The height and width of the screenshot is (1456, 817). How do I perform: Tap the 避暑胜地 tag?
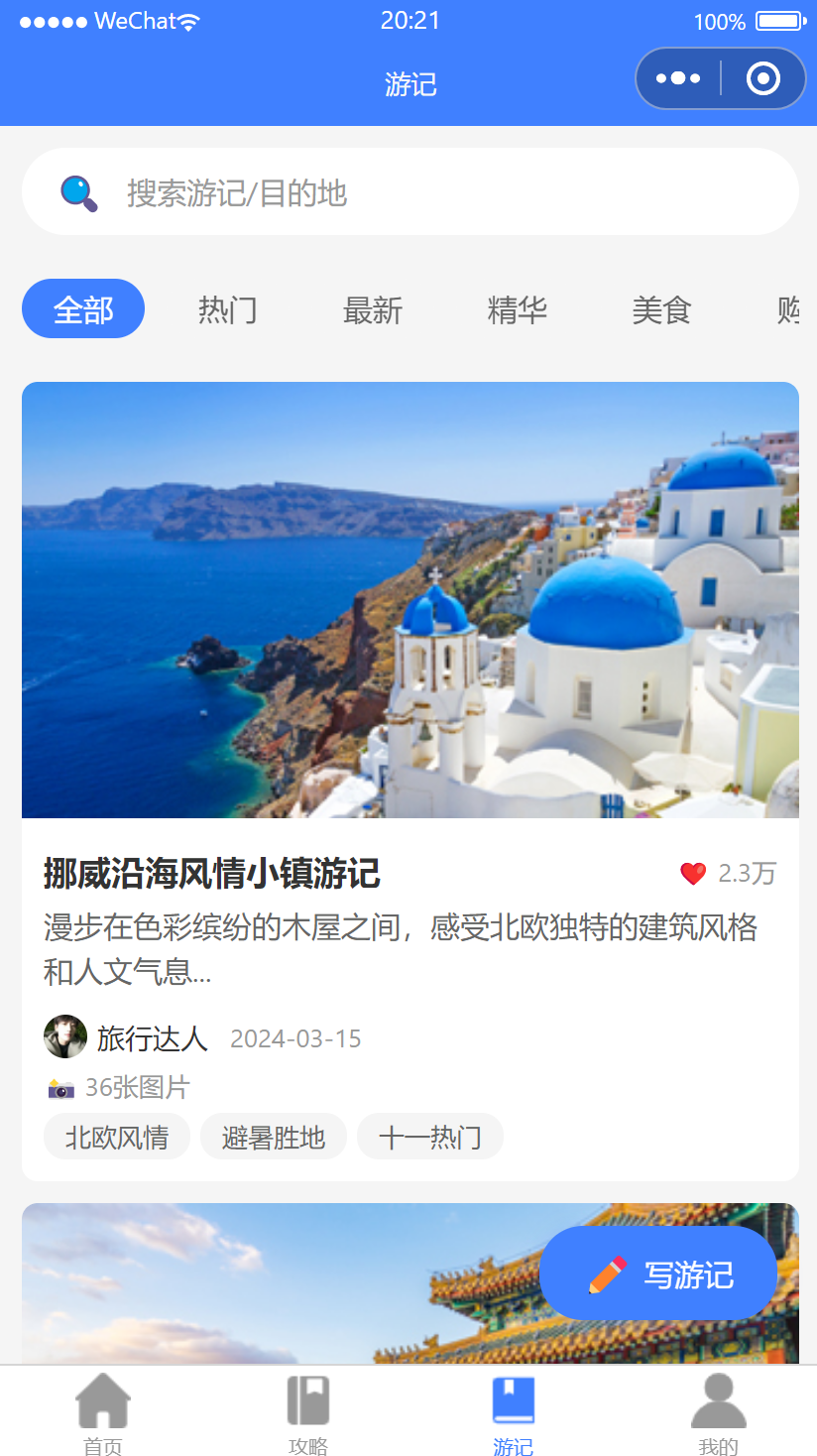pyautogui.click(x=274, y=1137)
